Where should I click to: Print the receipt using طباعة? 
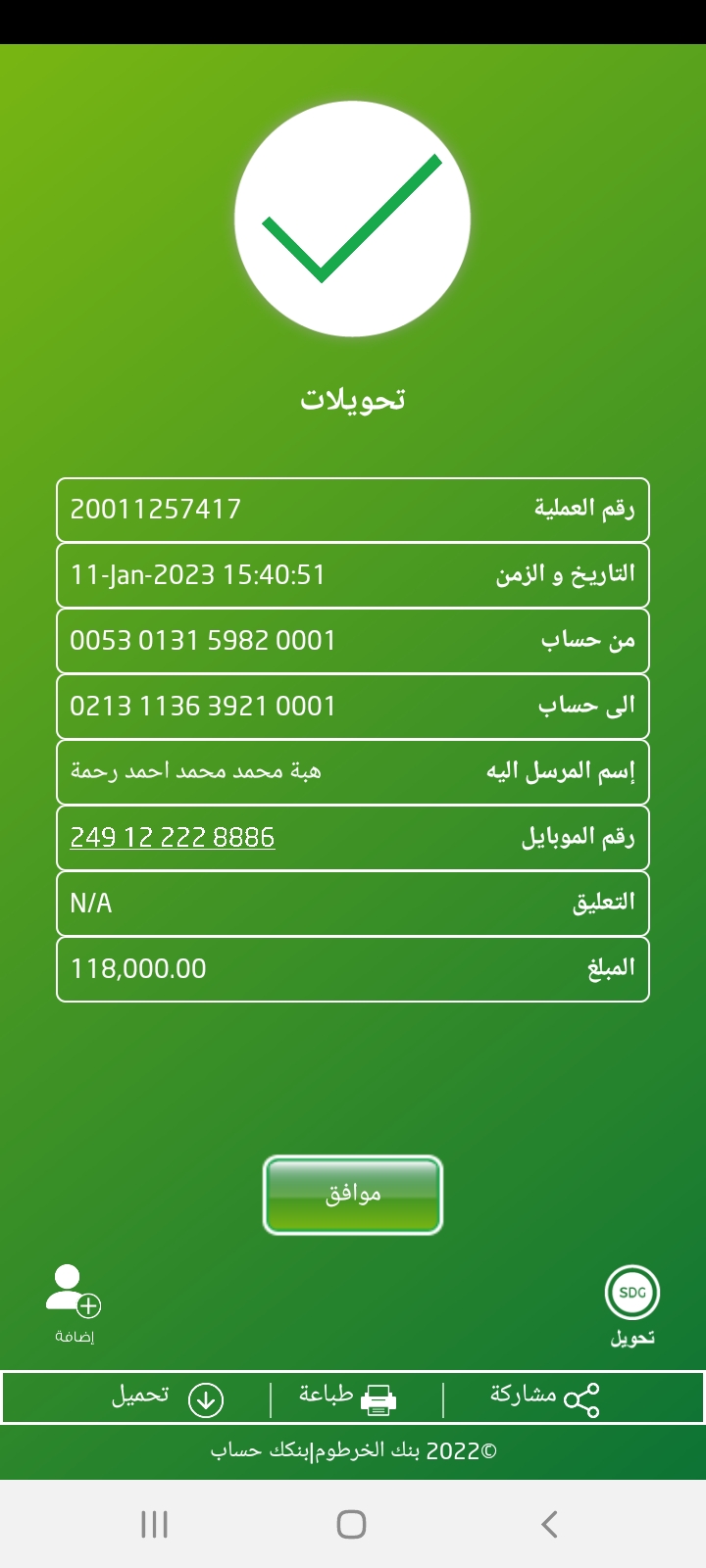tap(348, 1397)
